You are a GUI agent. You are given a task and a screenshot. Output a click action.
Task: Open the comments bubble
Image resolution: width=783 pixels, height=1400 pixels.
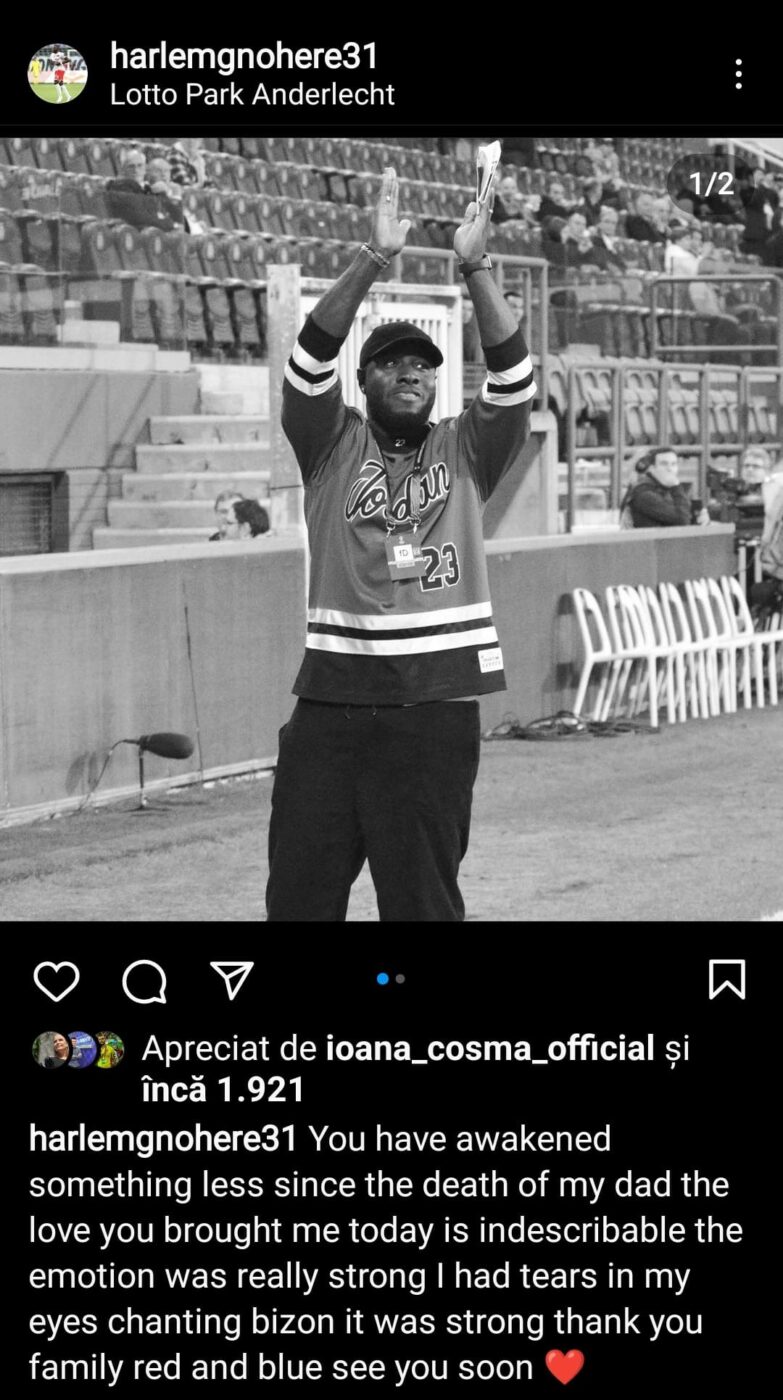point(144,981)
